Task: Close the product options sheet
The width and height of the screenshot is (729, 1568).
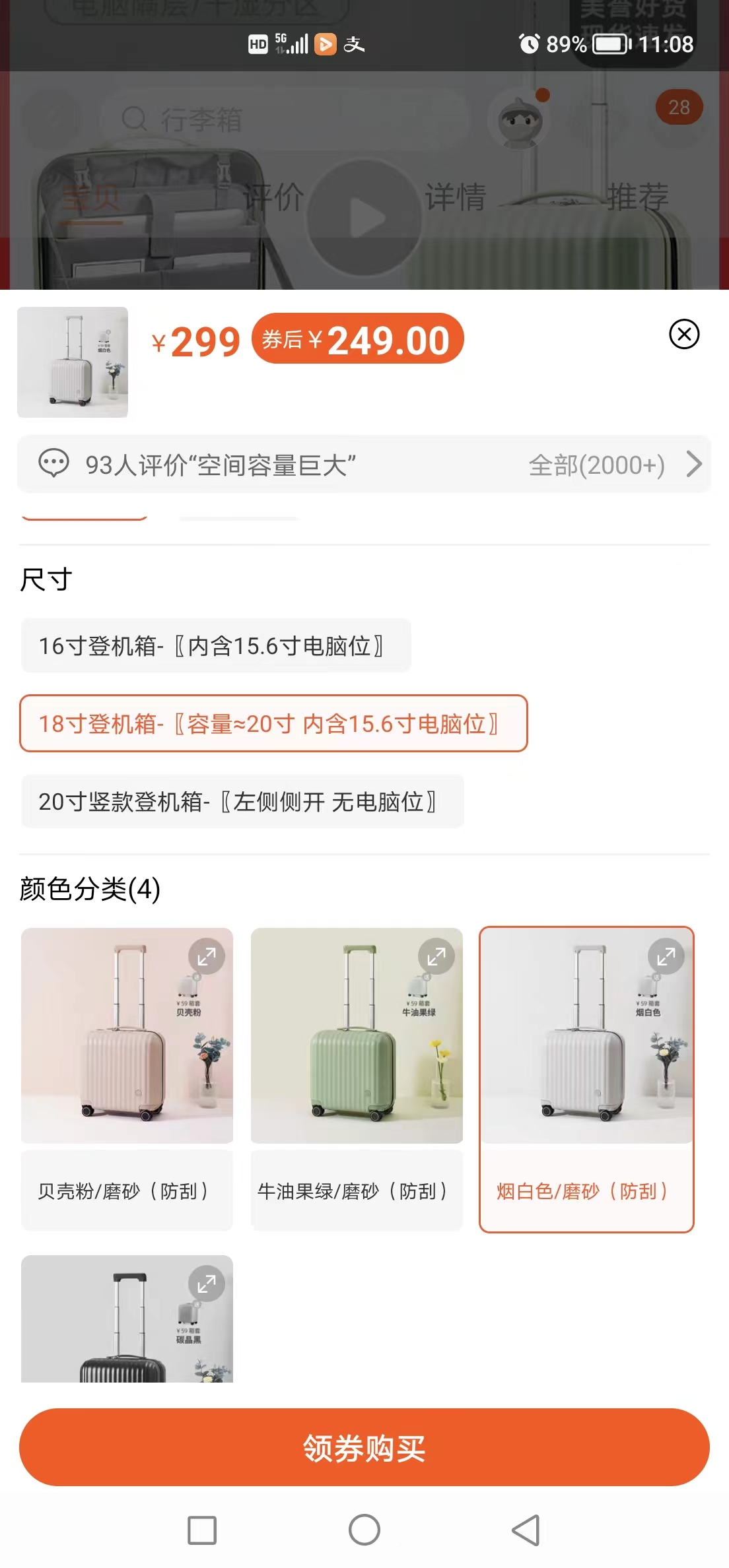Action: 684,334
